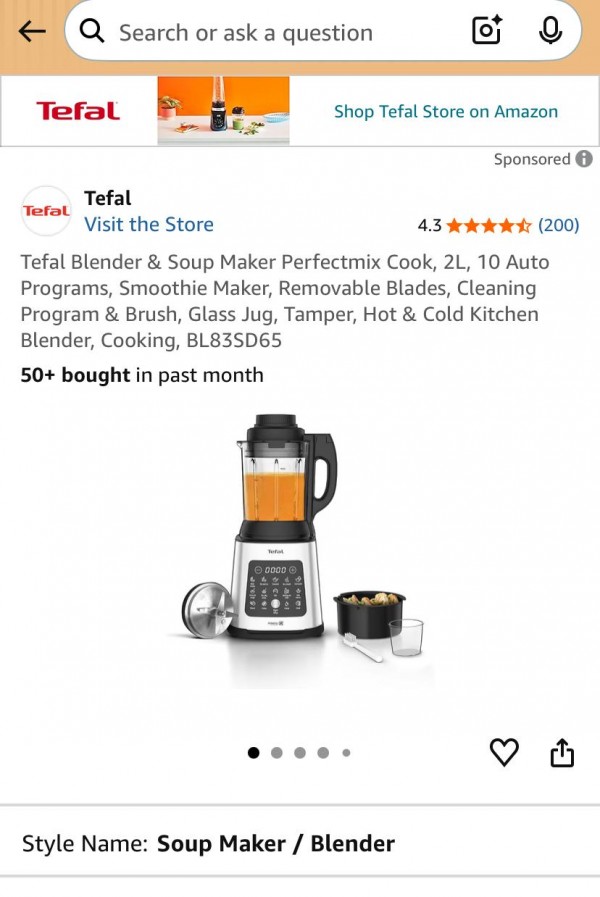Share this Tefal blender listing
The image size is (600, 897).
tap(563, 752)
